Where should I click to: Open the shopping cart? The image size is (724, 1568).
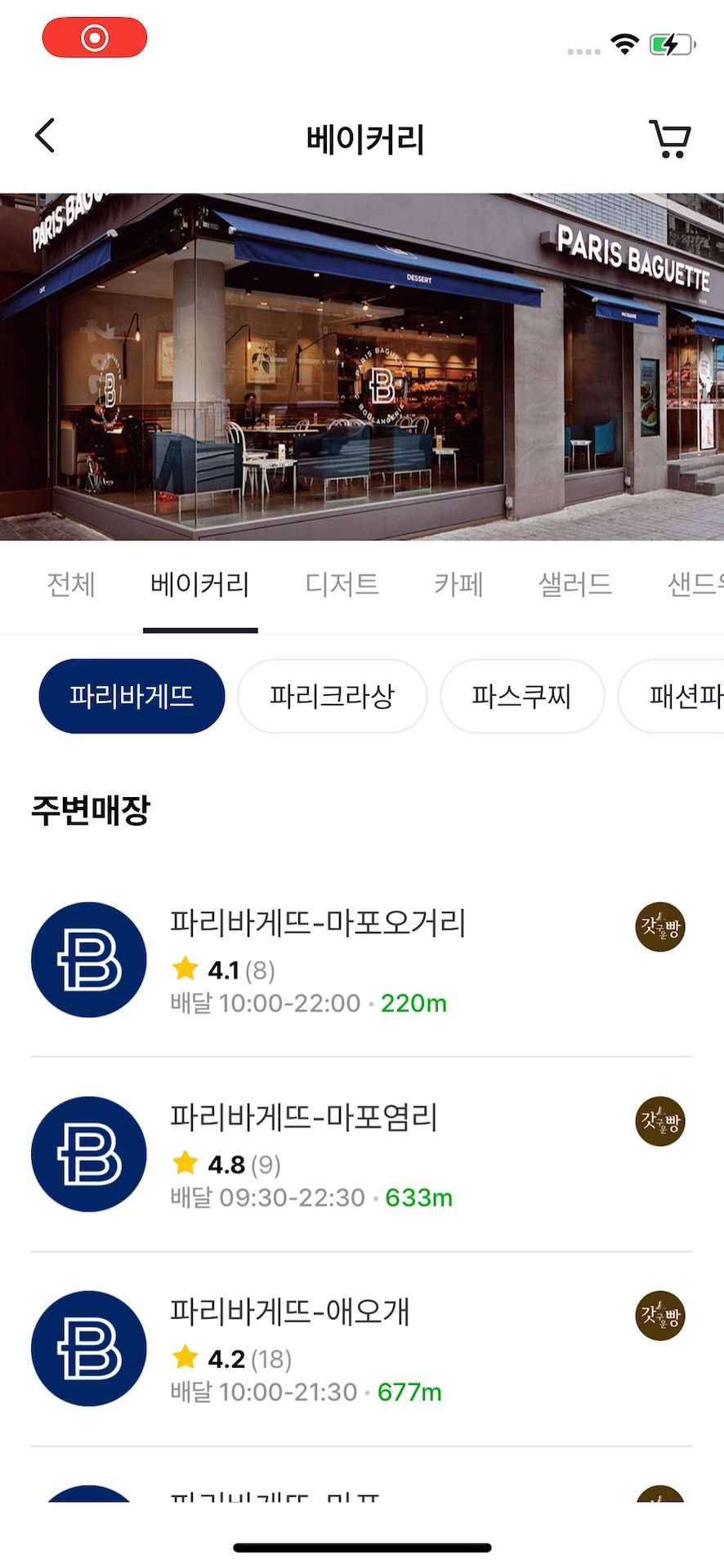(x=669, y=137)
